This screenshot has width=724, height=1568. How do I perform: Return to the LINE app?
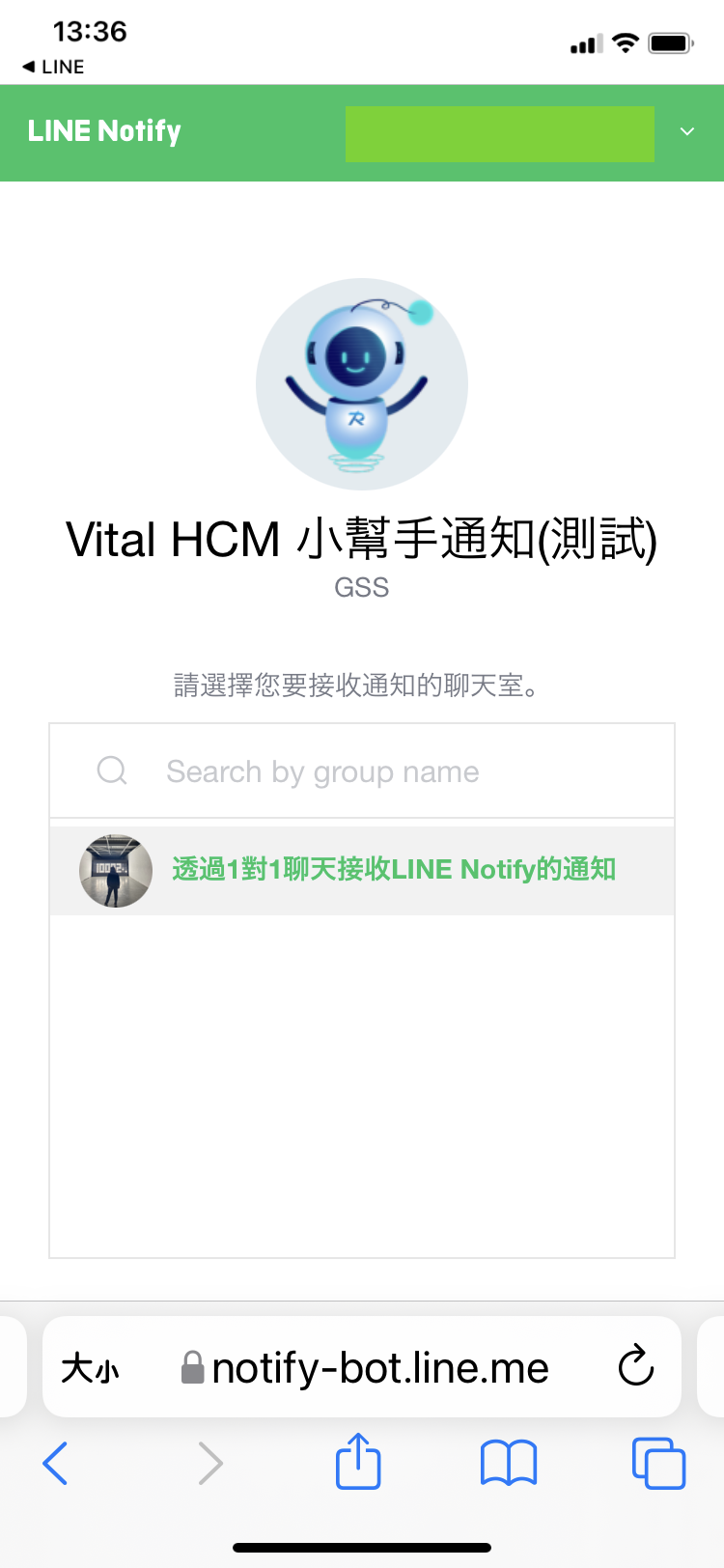click(x=53, y=67)
